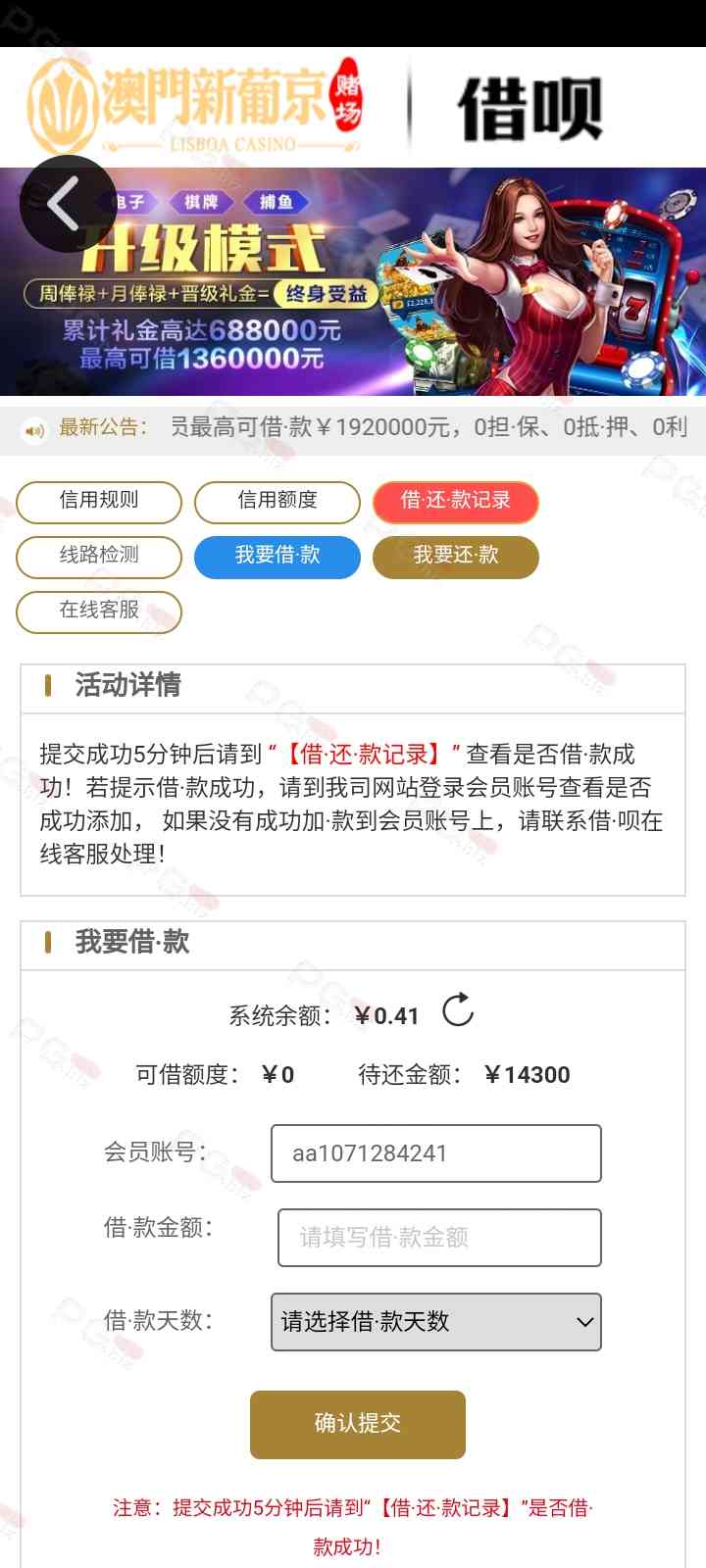The width and height of the screenshot is (706, 1568).
Task: Tap the back arrow button
Action: pos(67,204)
